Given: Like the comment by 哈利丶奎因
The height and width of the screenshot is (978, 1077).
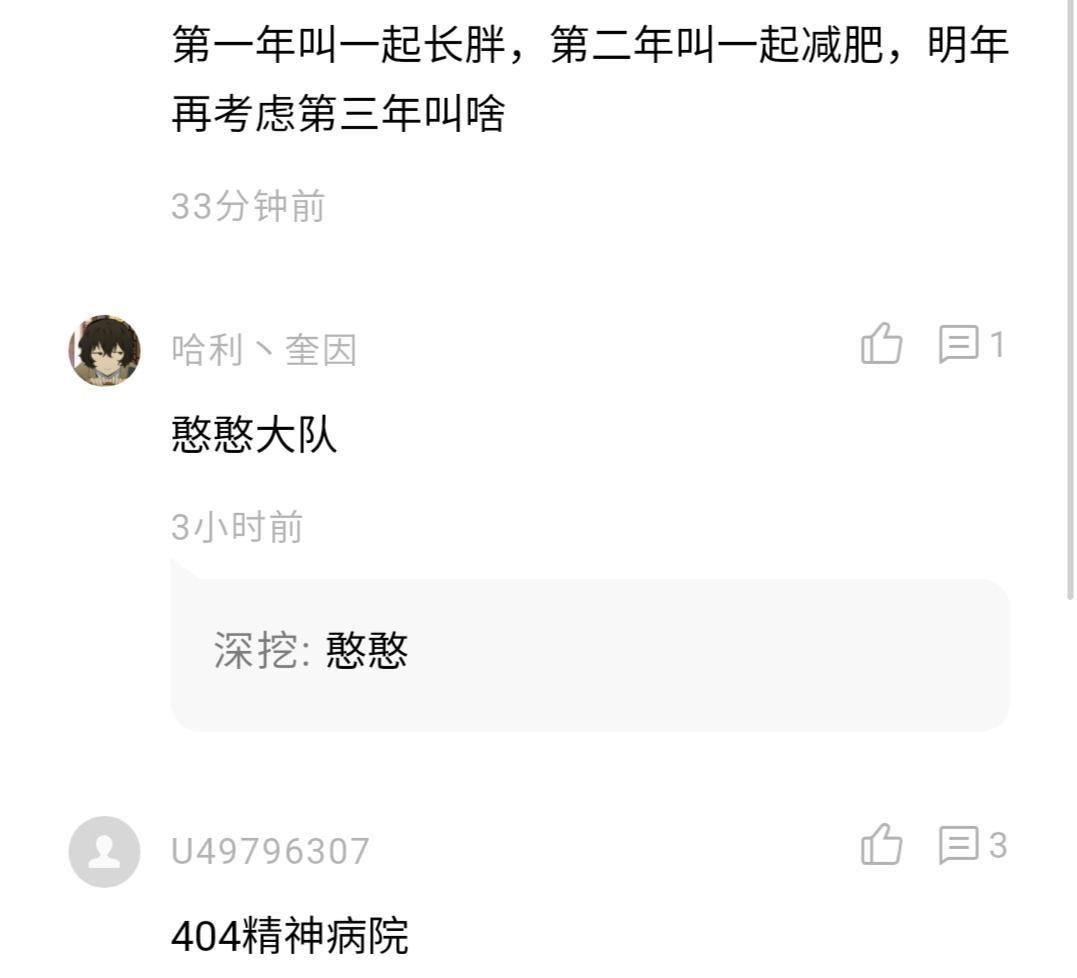Looking at the screenshot, I should tap(881, 345).
